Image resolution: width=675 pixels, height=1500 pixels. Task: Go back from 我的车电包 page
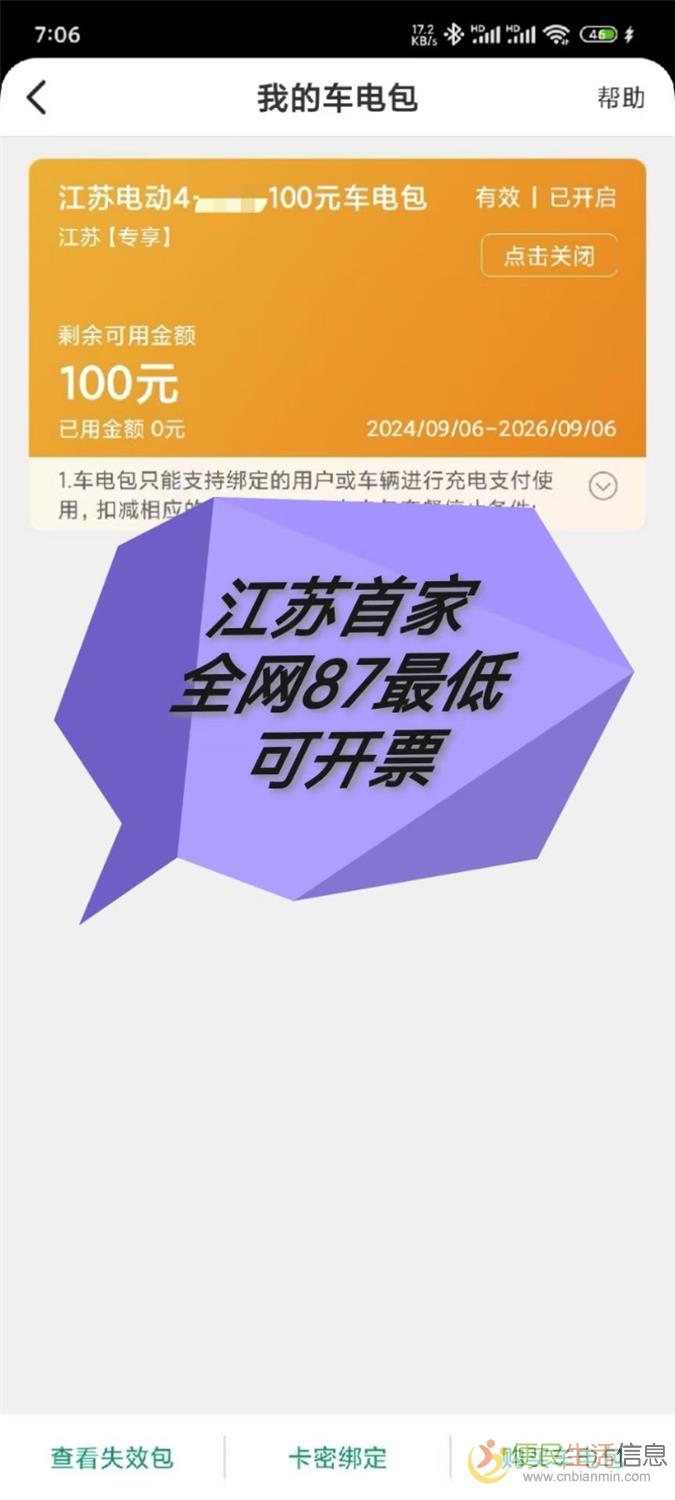tap(37, 98)
